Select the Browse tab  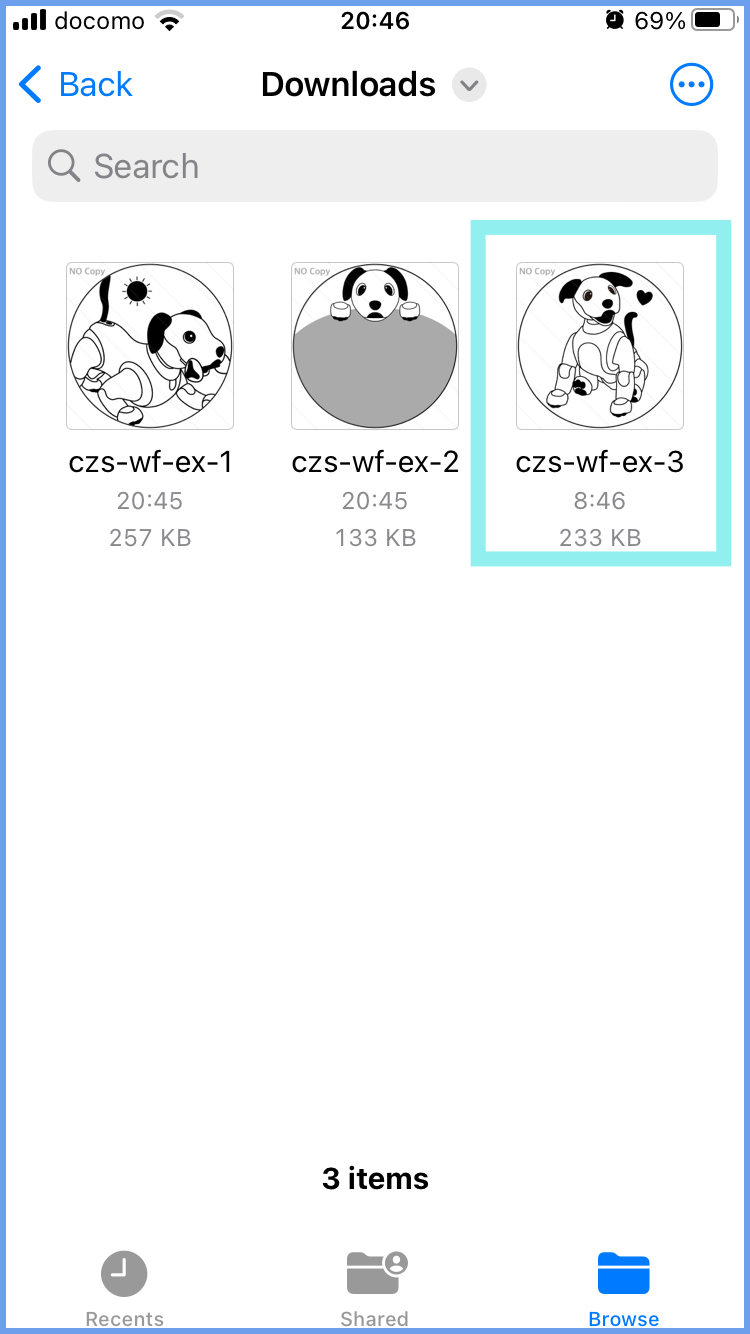[x=624, y=1288]
